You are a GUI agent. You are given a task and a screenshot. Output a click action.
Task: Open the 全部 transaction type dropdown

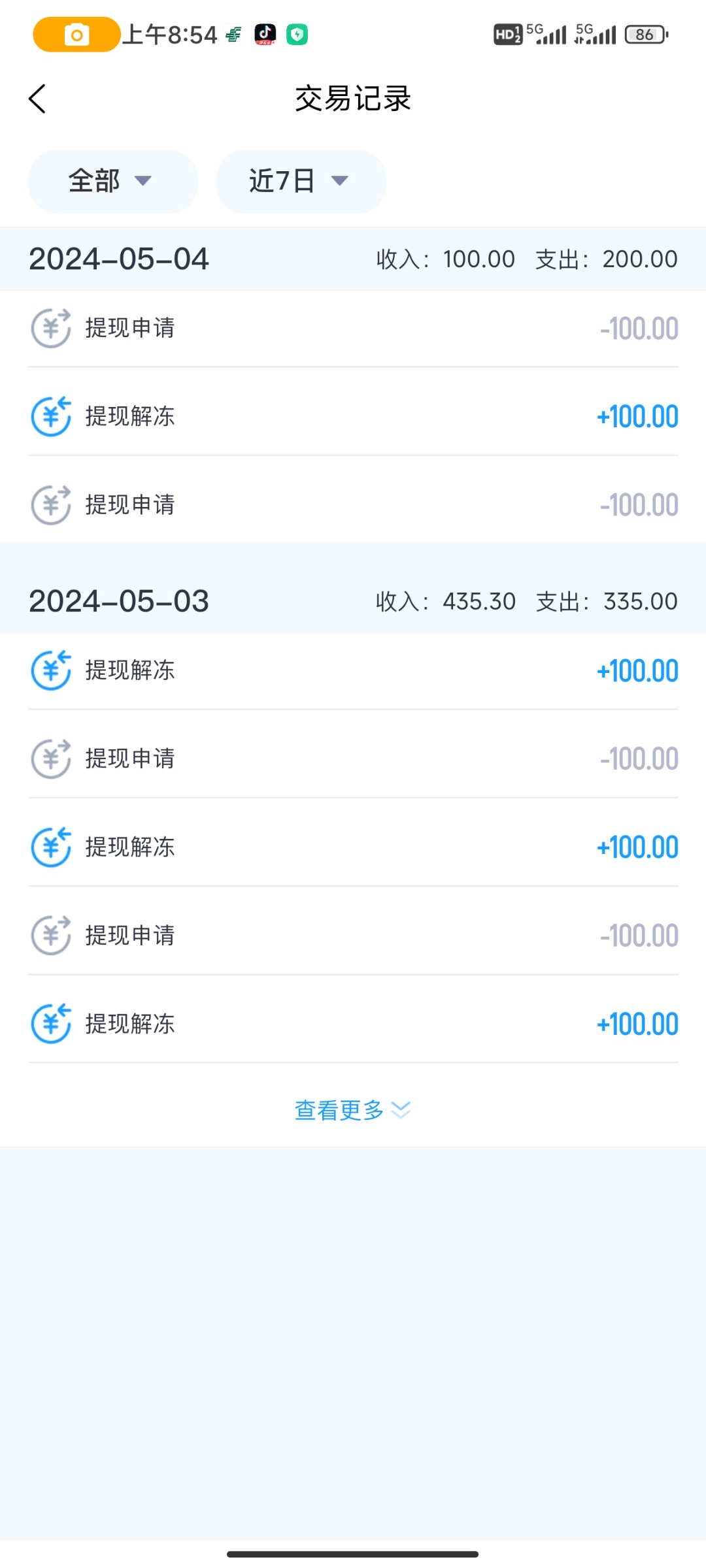[x=112, y=181]
